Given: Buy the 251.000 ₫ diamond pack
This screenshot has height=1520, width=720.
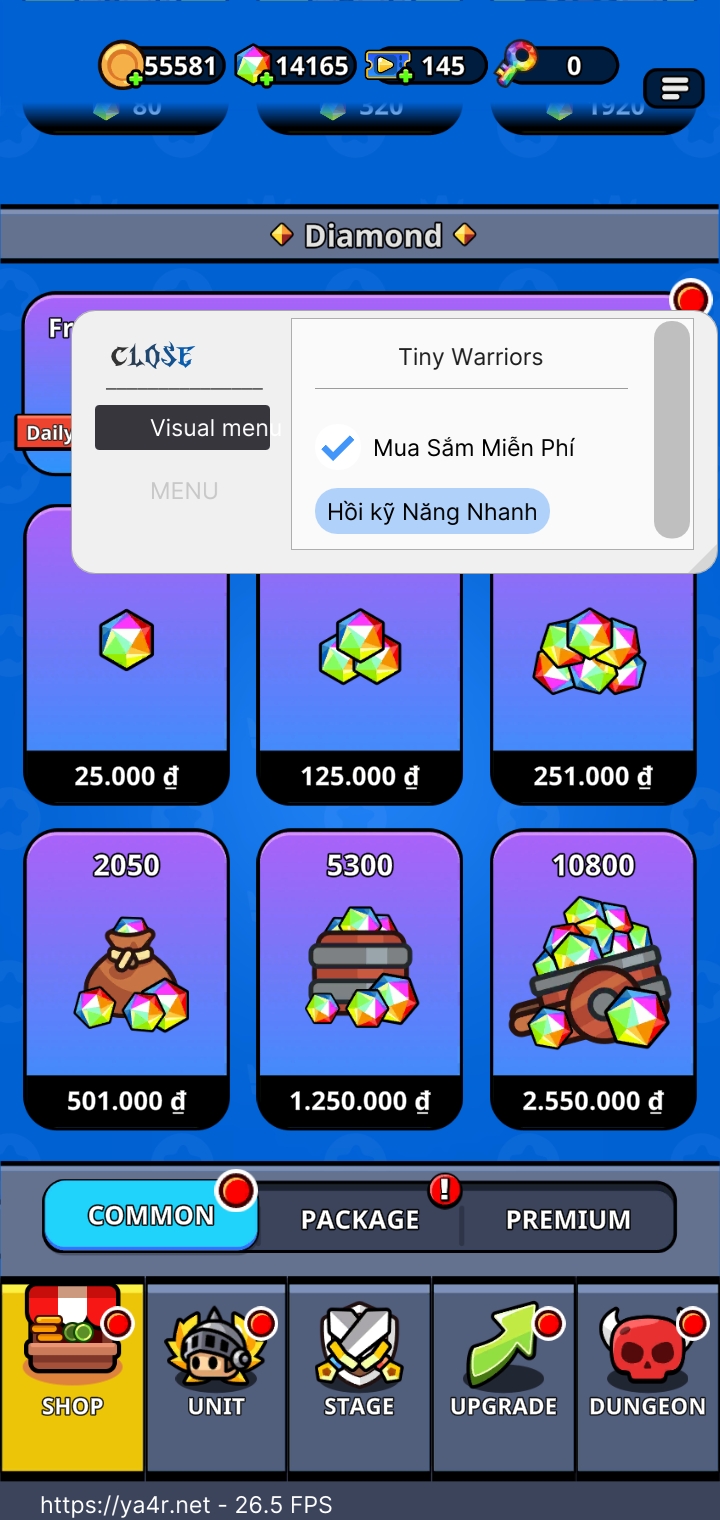Looking at the screenshot, I should pyautogui.click(x=593, y=655).
